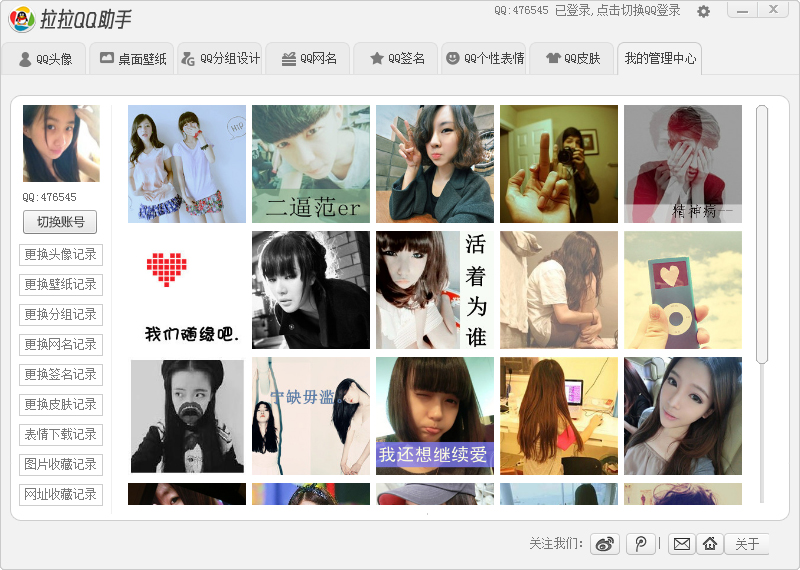View 更换网名记录 list
The image size is (800, 570).
pos(61,344)
